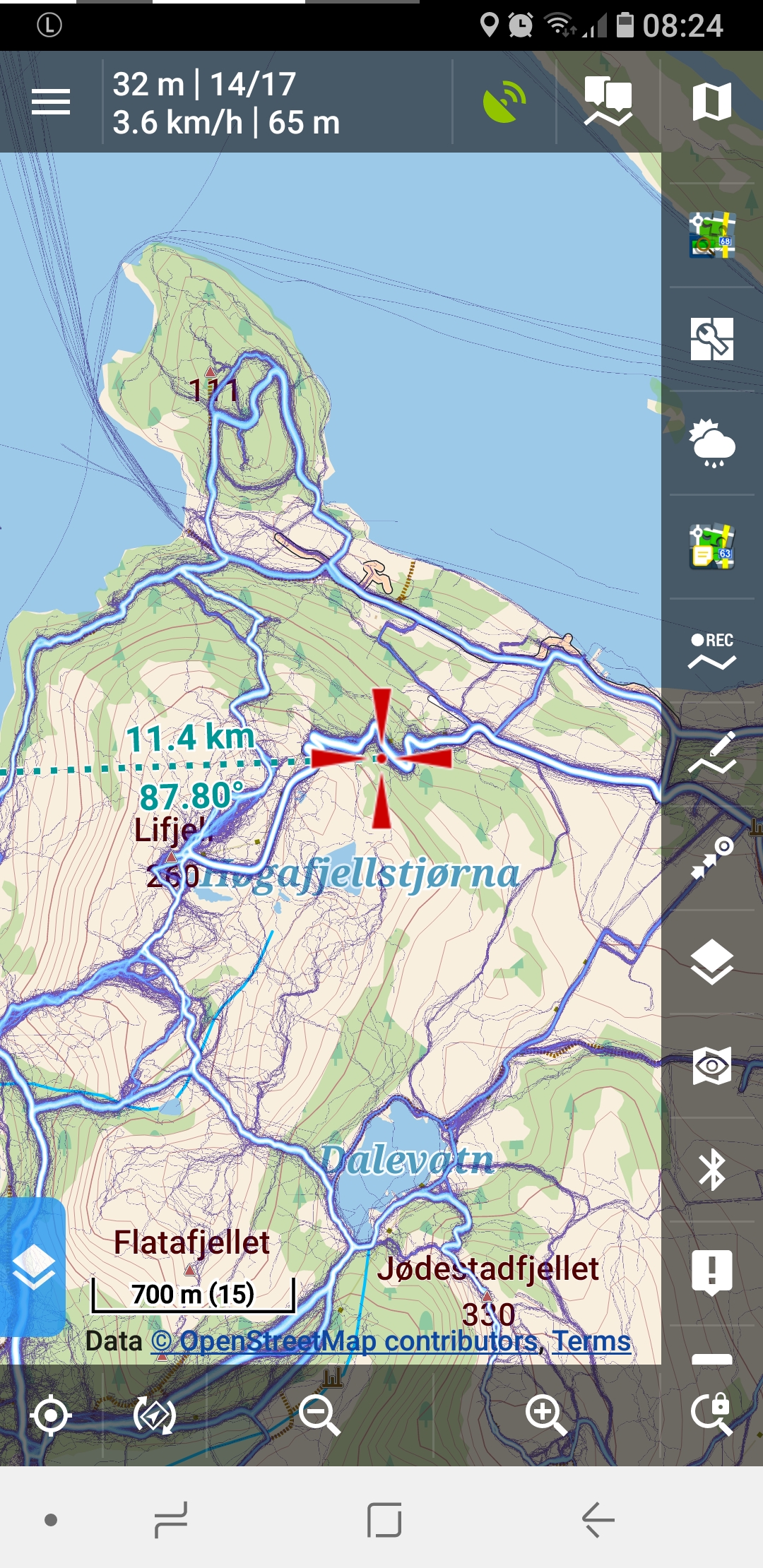Toggle map rotation mode
Image resolution: width=763 pixels, height=1568 pixels.
(x=155, y=1415)
